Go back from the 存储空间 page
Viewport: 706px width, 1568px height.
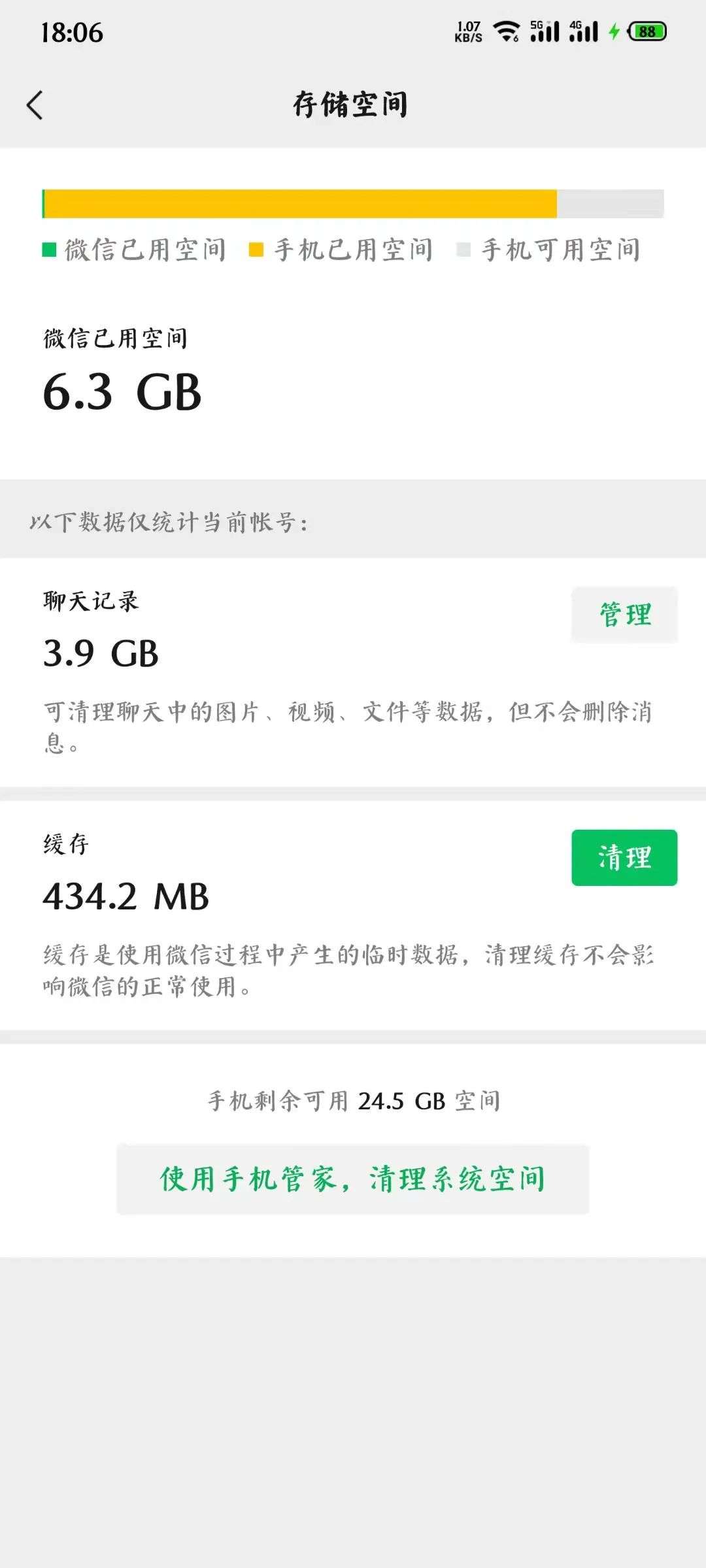coord(35,105)
